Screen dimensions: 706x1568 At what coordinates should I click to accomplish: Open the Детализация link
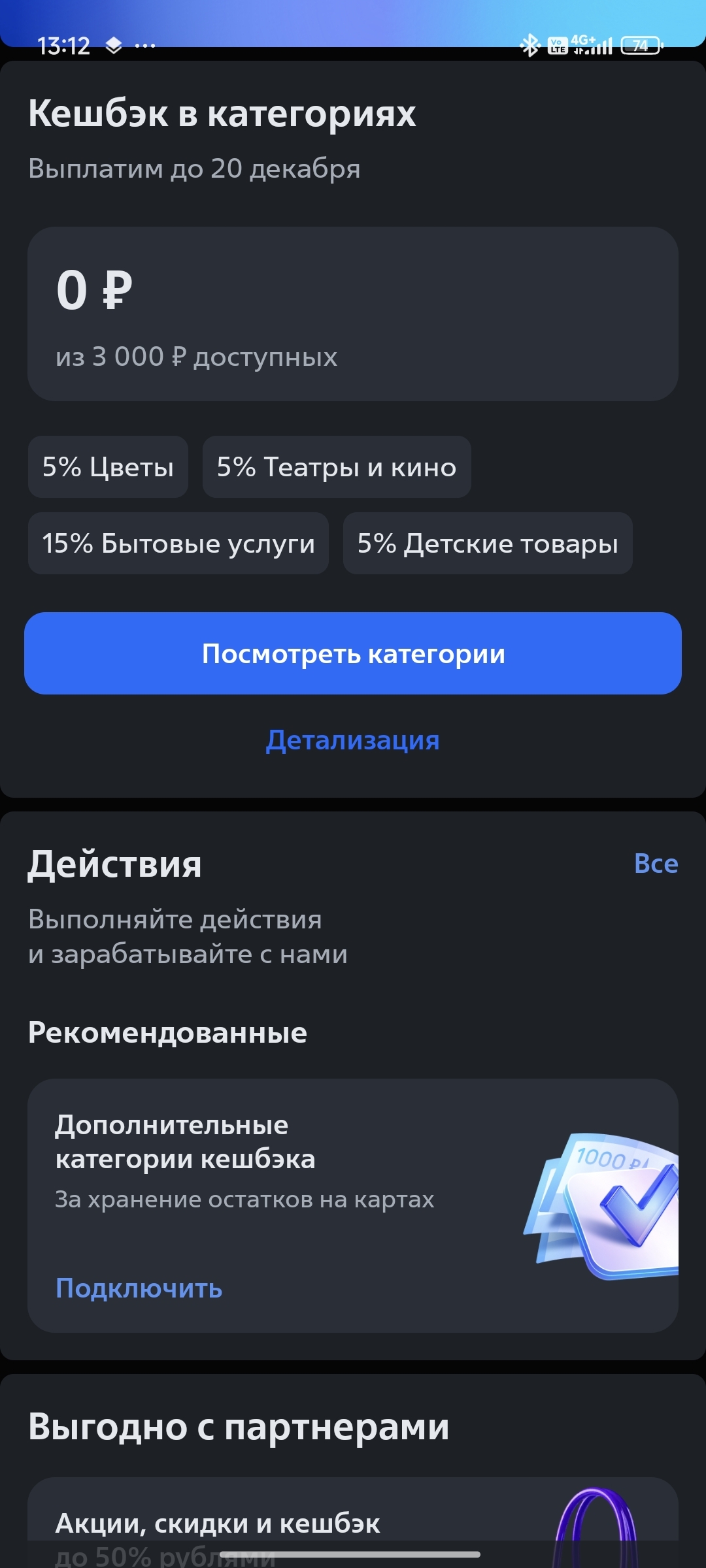(x=352, y=740)
